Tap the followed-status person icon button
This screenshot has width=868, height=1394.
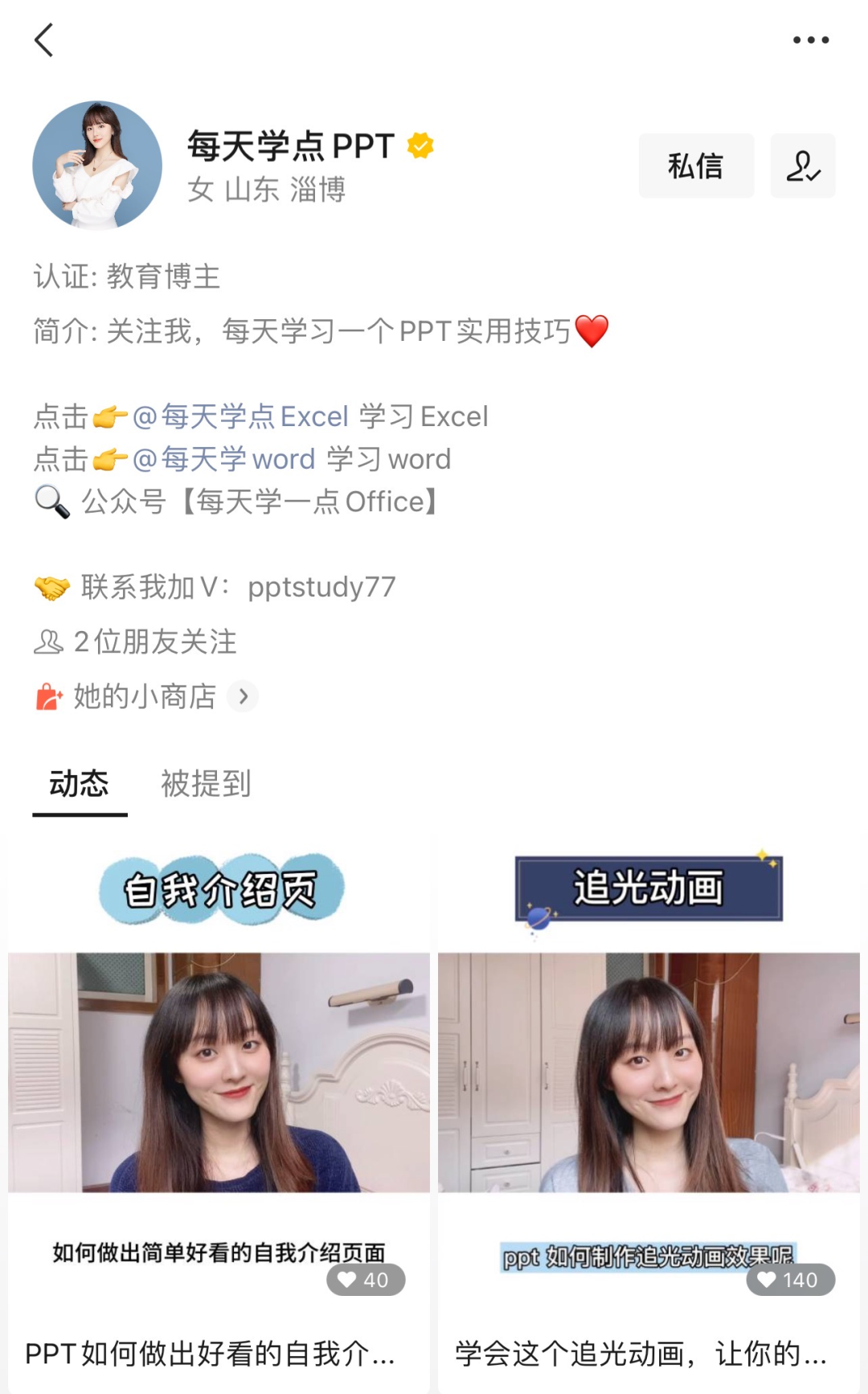(x=802, y=166)
